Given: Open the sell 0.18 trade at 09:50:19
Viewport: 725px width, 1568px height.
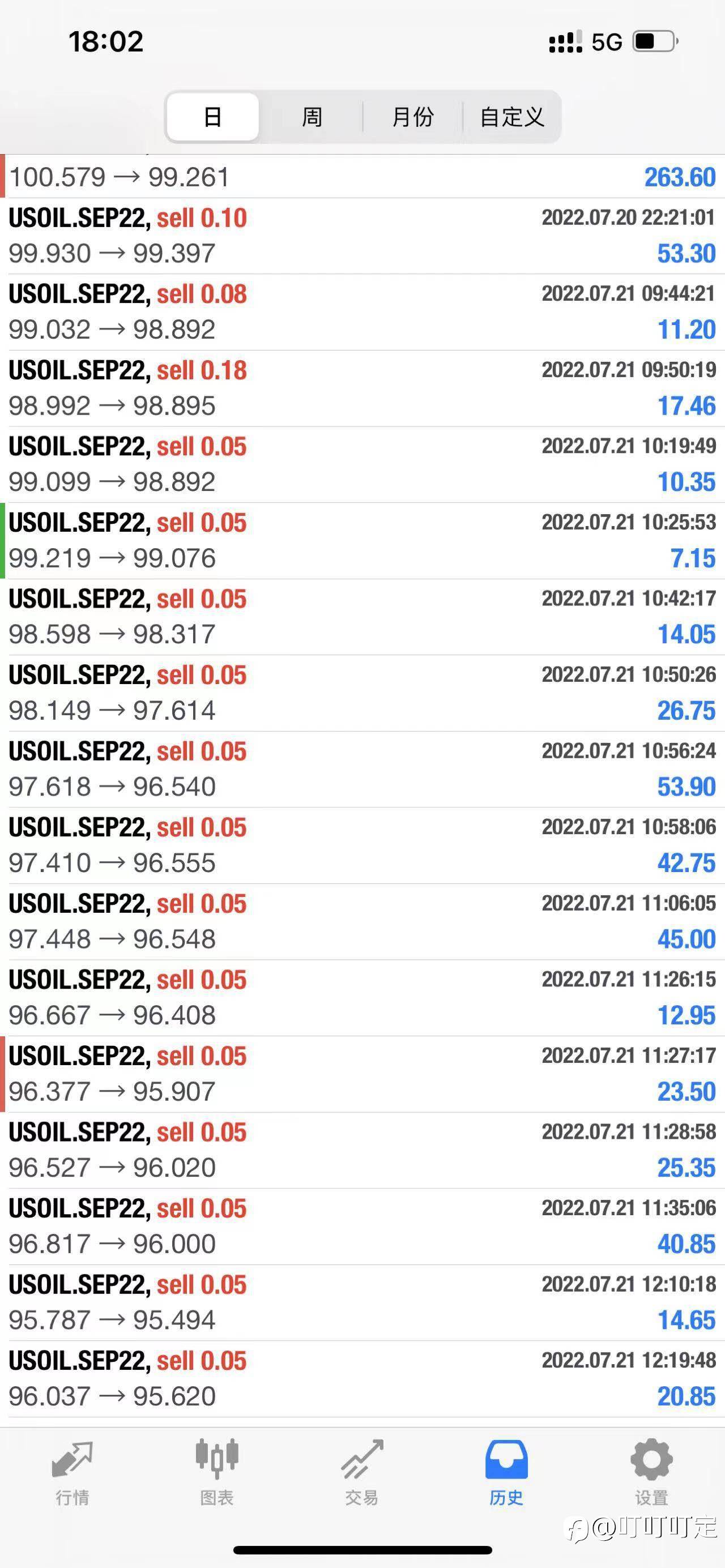Looking at the screenshot, I should (362, 388).
